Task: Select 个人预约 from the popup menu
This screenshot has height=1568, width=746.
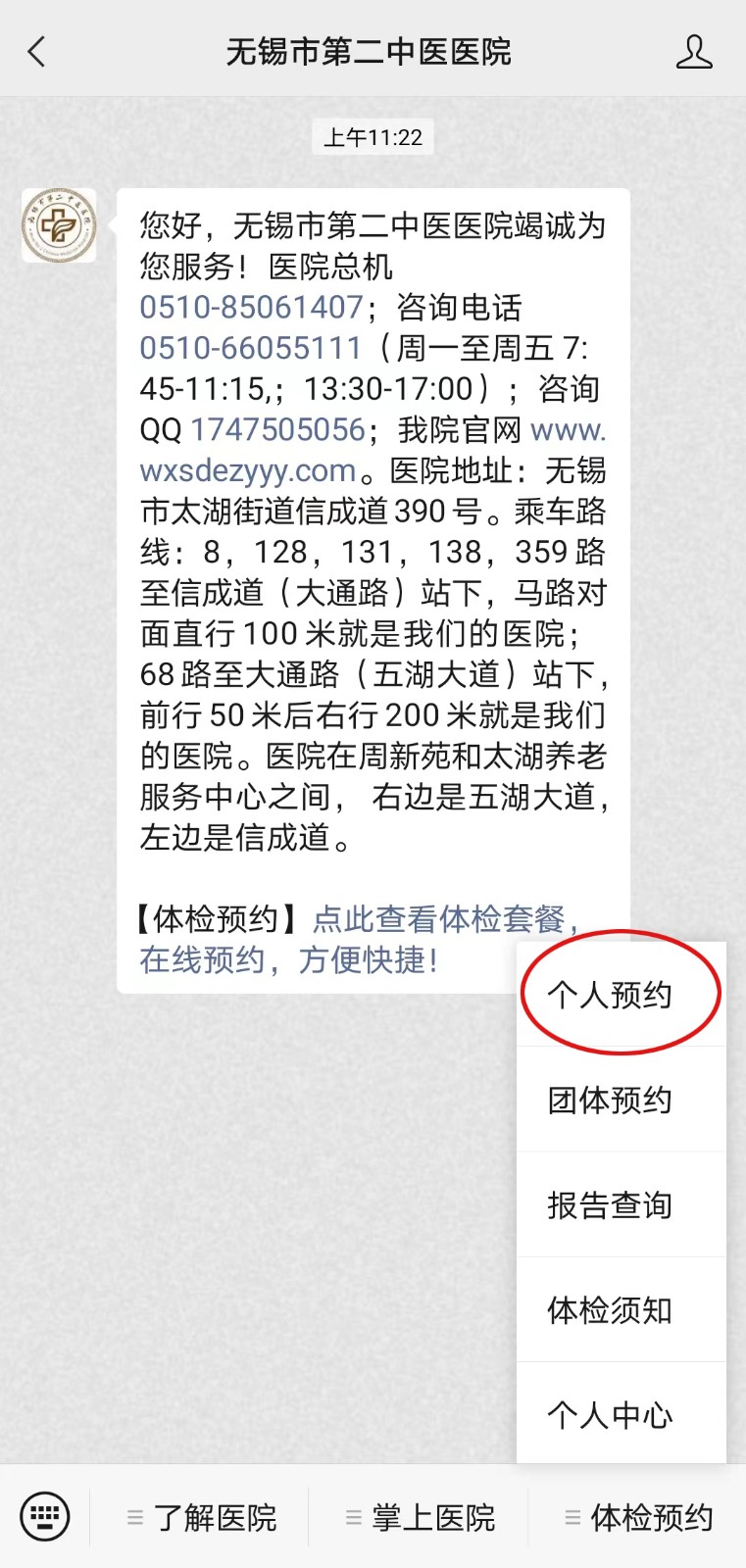Action: click(x=610, y=995)
